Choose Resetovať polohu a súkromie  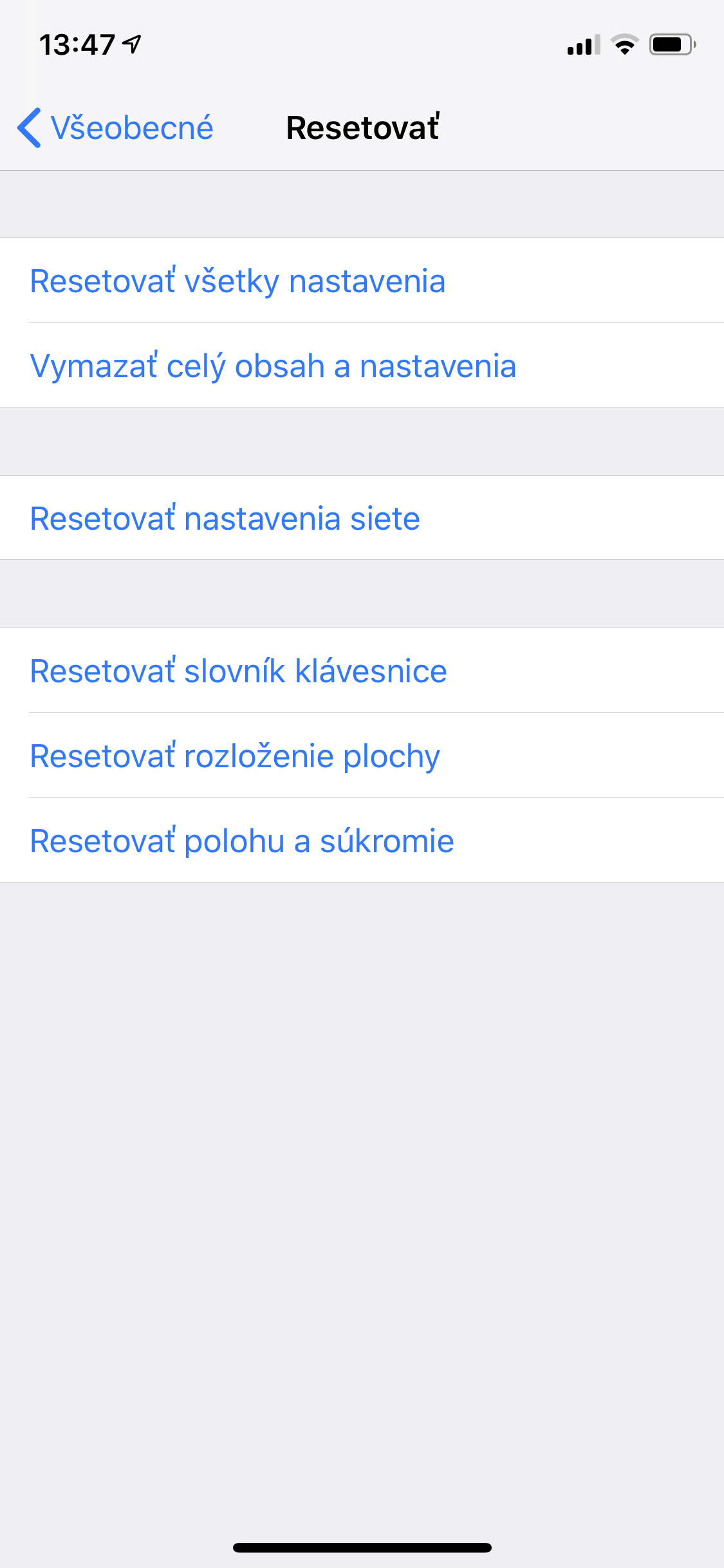coord(362,840)
